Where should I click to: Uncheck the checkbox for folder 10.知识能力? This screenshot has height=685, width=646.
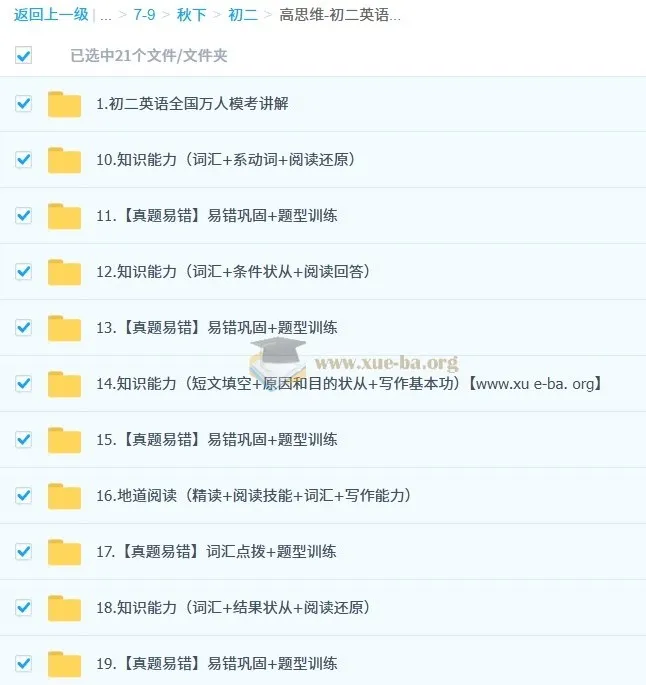(24, 160)
